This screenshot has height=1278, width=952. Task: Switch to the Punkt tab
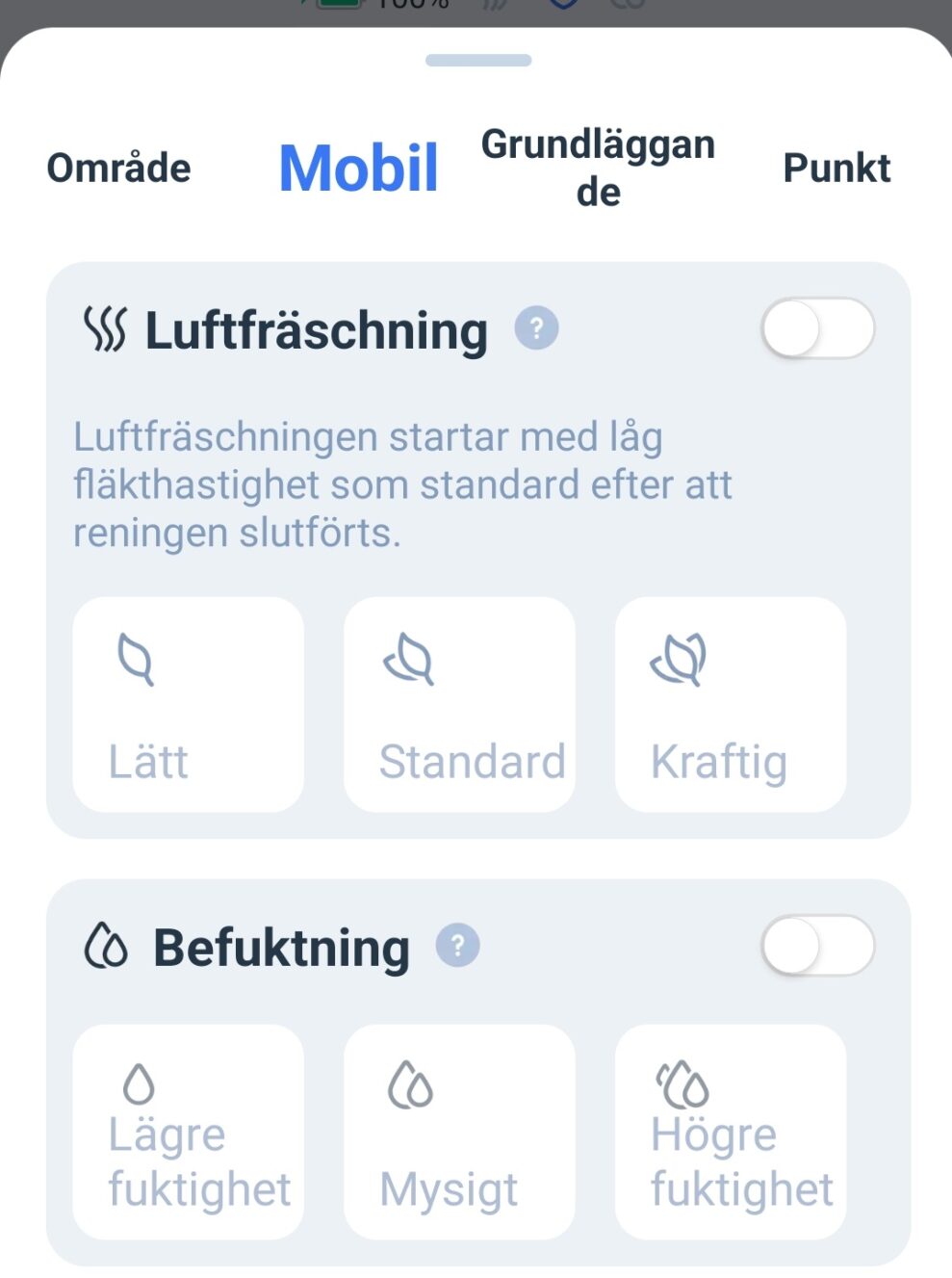(x=836, y=168)
